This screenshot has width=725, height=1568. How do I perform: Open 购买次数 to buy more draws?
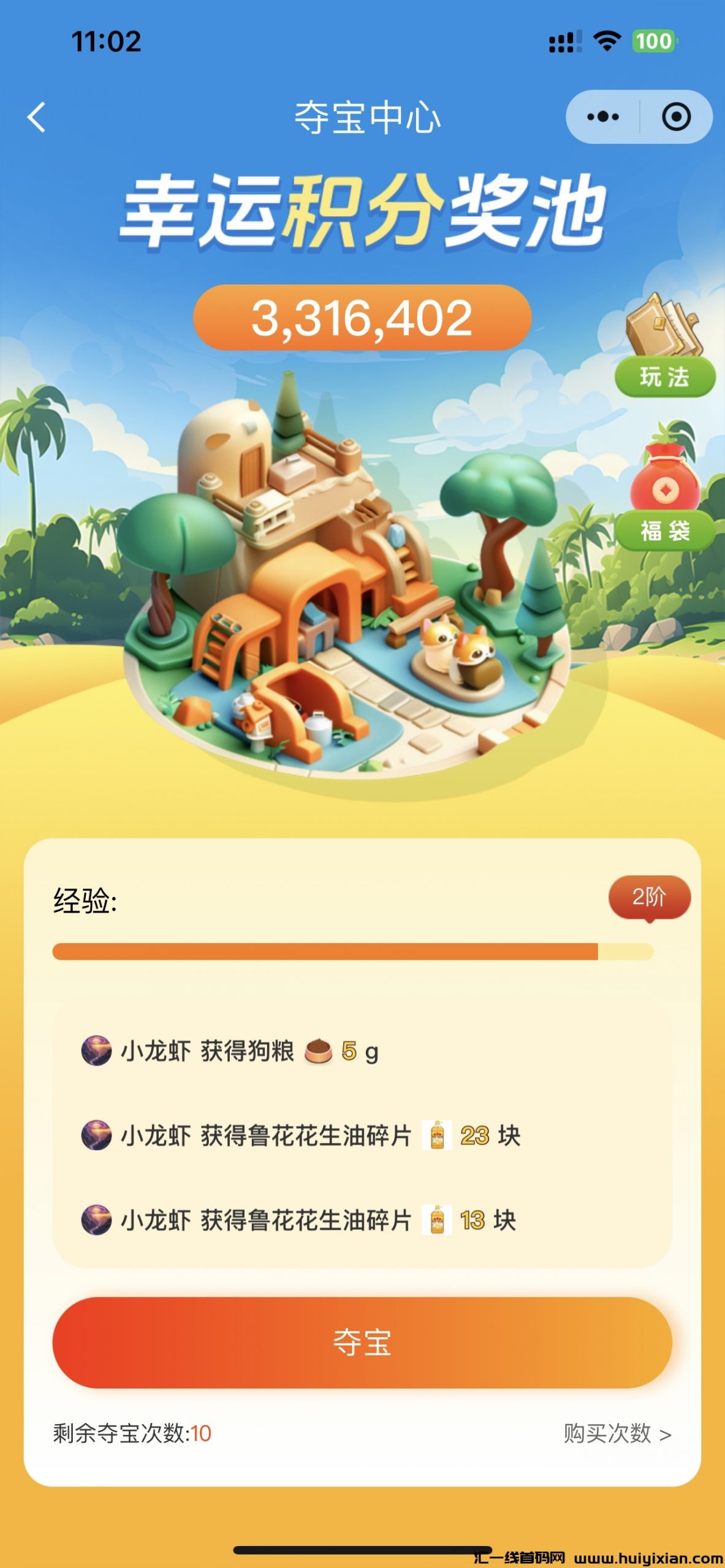pos(617,1434)
